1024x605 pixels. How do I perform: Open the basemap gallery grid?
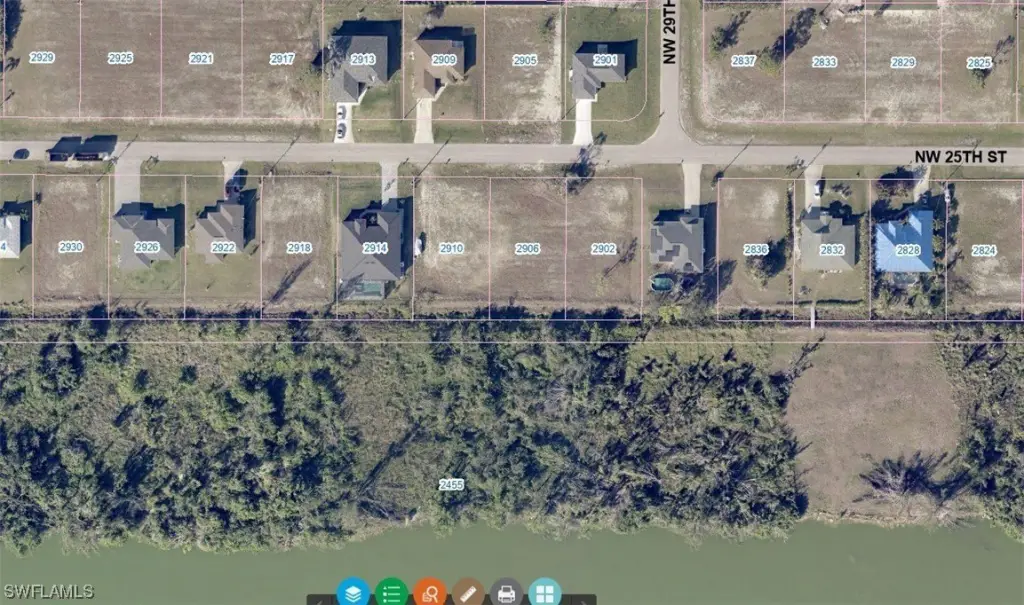[545, 593]
